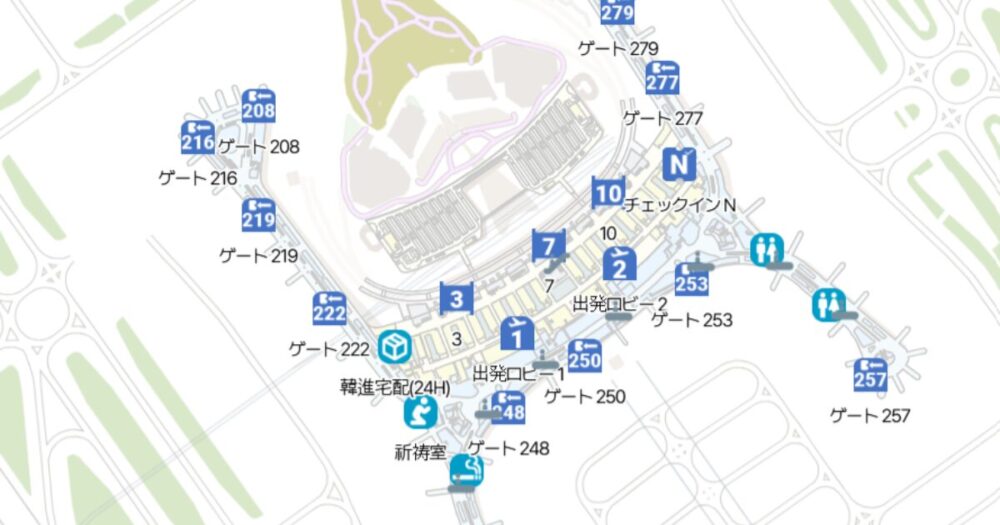The height and width of the screenshot is (525, 1000).
Task: Select the Gate 257 marker
Action: coord(871,374)
